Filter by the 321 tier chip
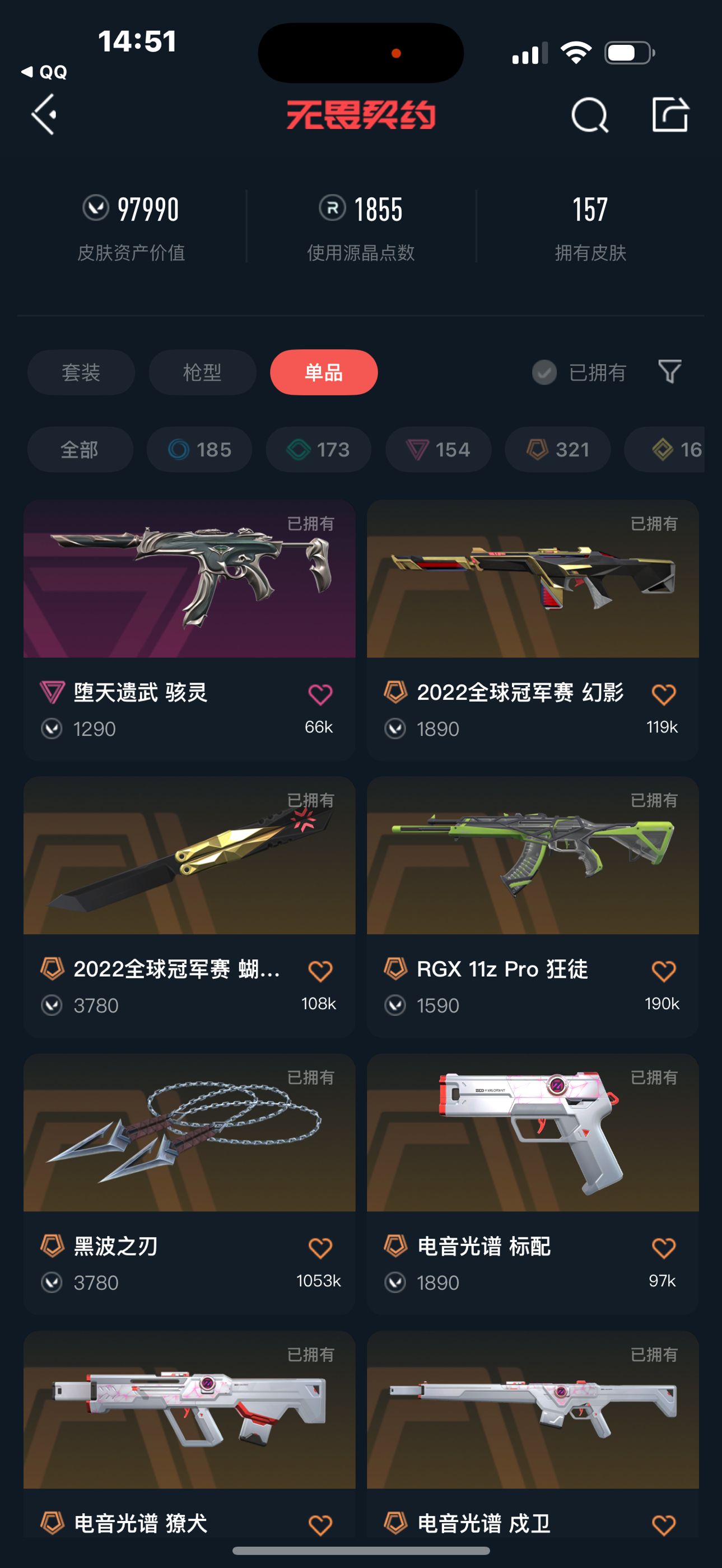The image size is (722, 1568). [x=558, y=450]
